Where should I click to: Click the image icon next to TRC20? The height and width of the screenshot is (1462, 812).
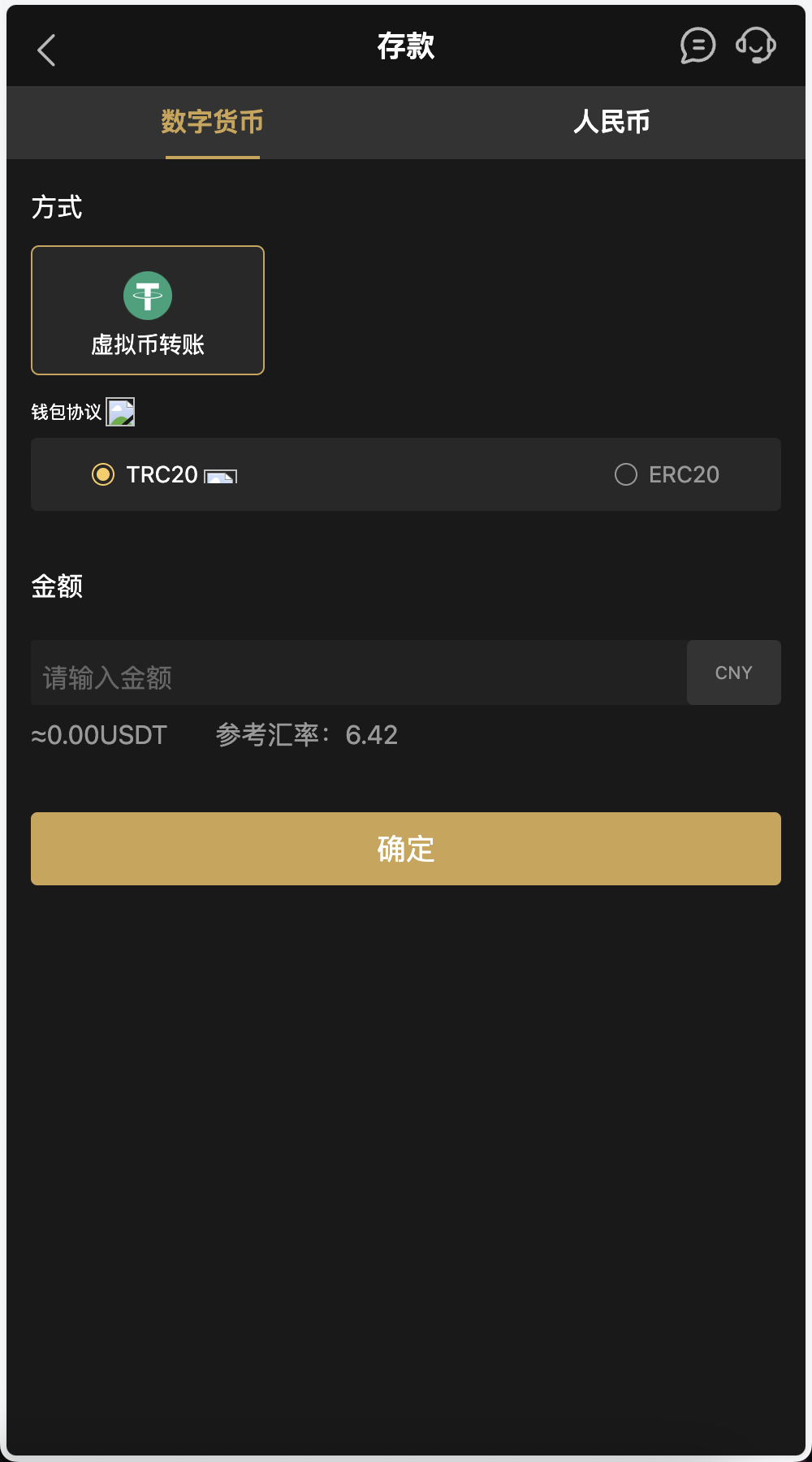pos(221,476)
